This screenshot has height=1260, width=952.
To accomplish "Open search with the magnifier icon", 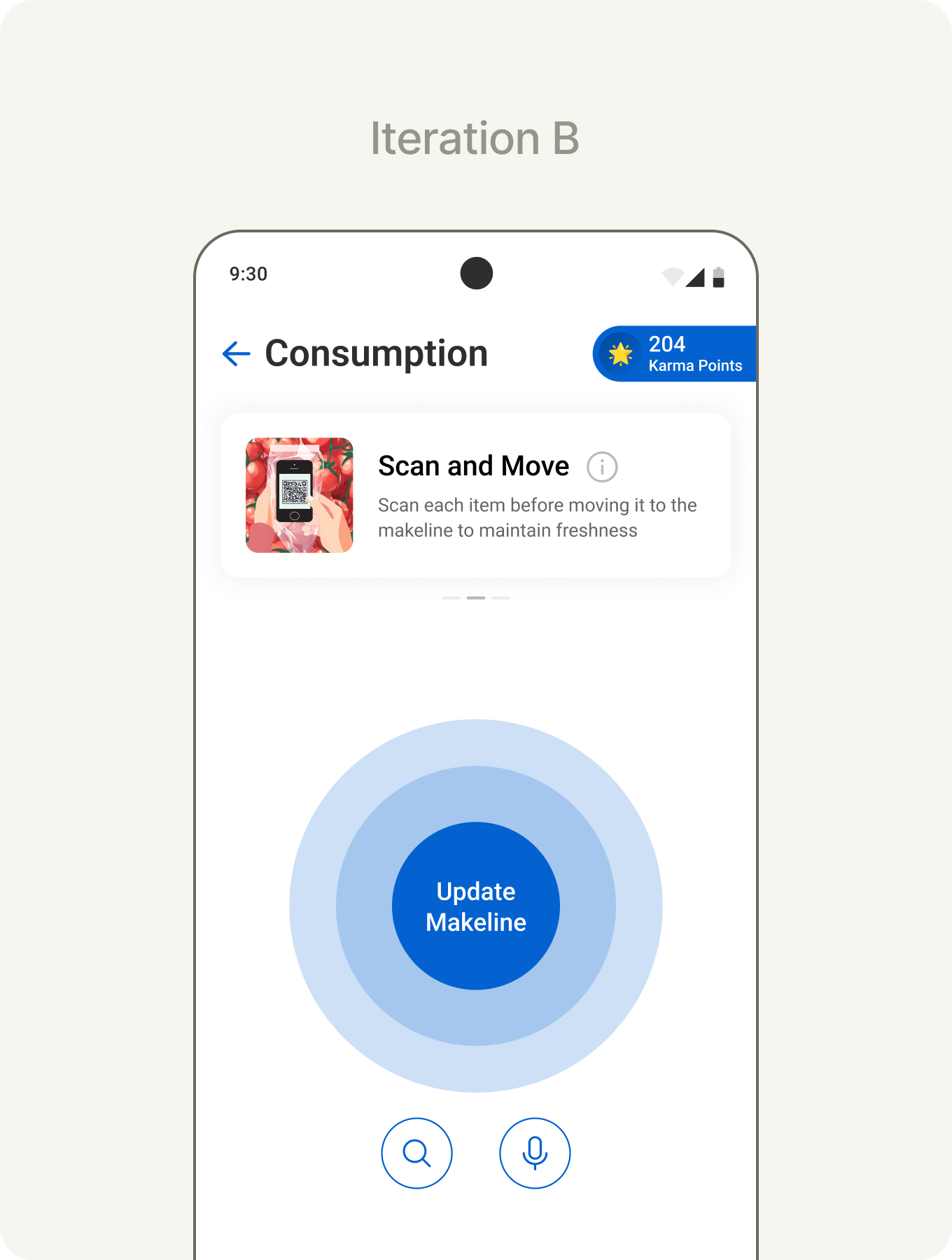I will coord(416,1153).
